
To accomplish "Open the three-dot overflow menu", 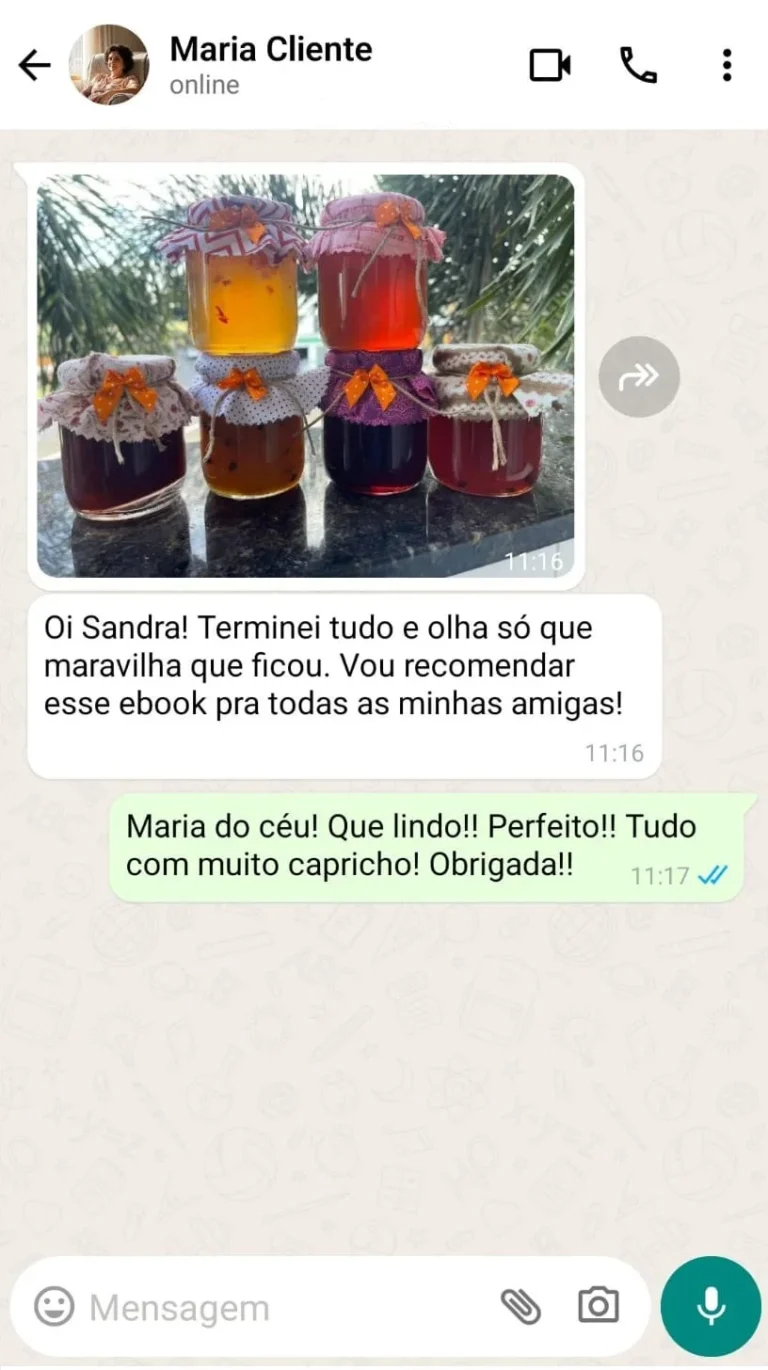I will (727, 66).
